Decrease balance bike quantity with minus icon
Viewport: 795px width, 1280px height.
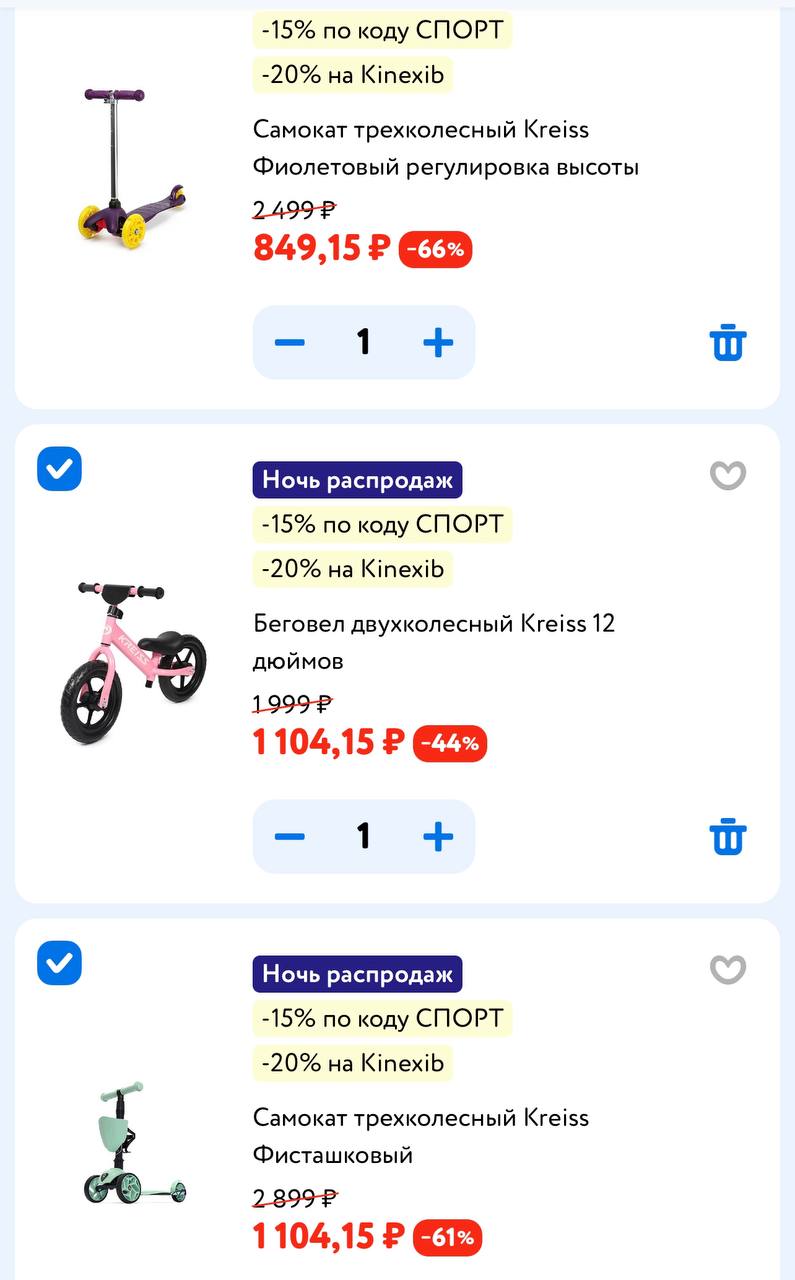pos(289,835)
